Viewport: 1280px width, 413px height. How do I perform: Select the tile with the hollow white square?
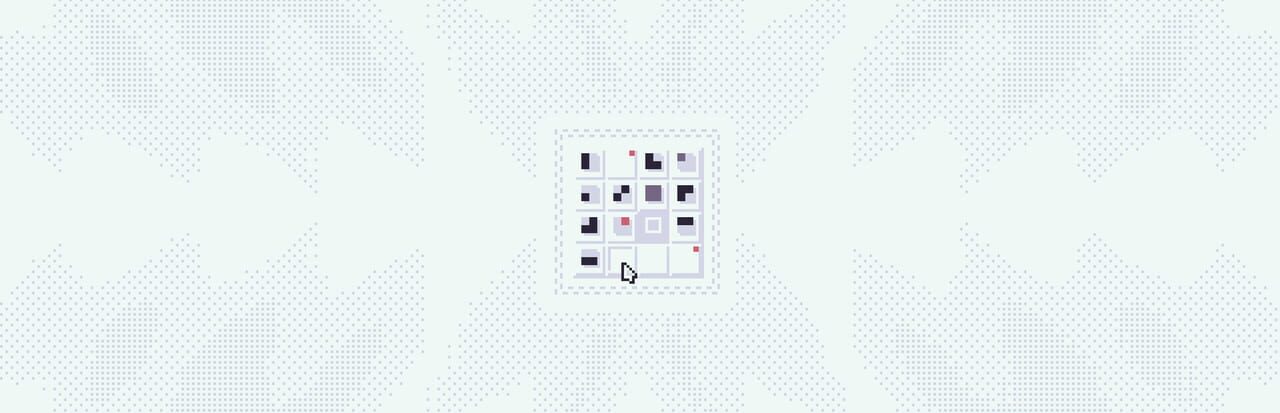tap(653, 225)
